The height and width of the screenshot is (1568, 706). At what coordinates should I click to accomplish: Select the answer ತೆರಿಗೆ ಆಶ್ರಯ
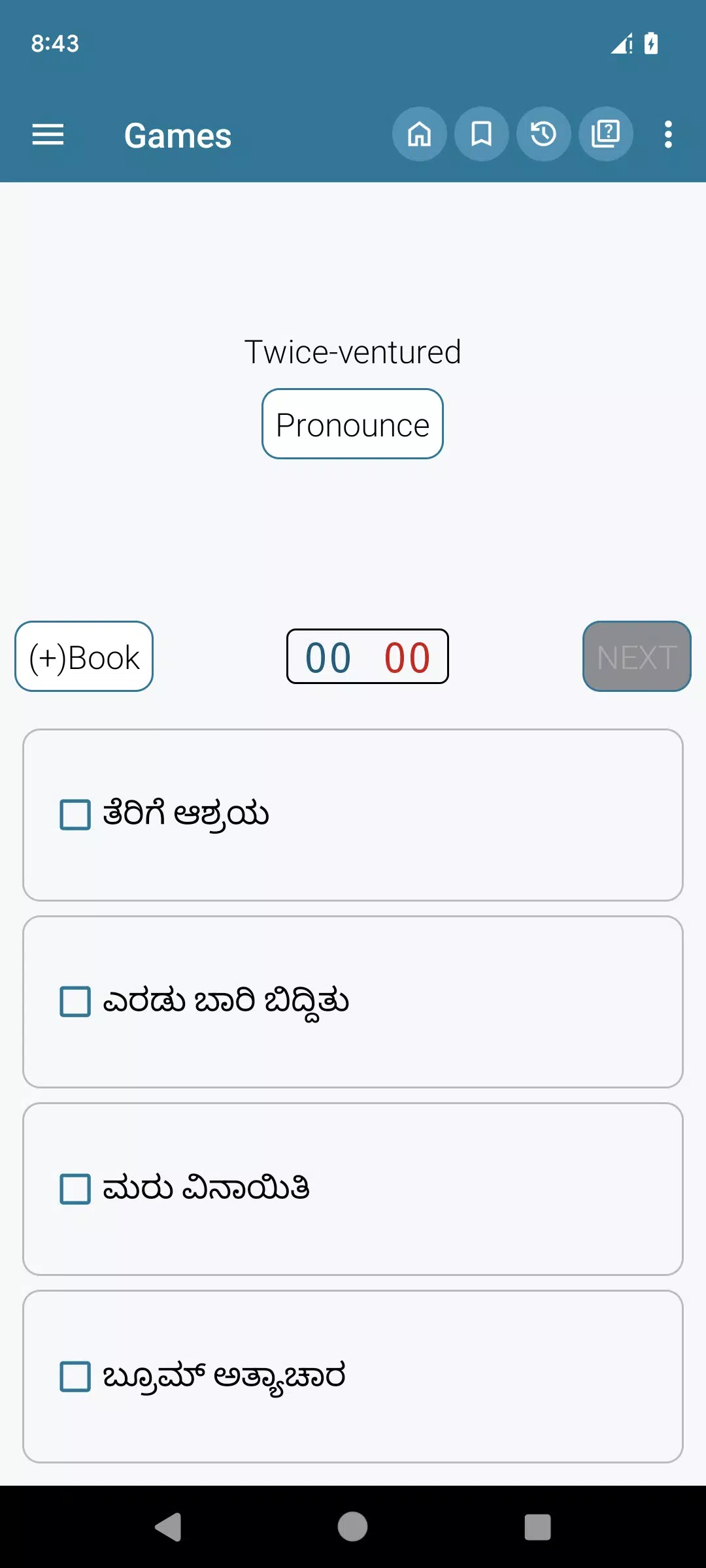pos(75,815)
